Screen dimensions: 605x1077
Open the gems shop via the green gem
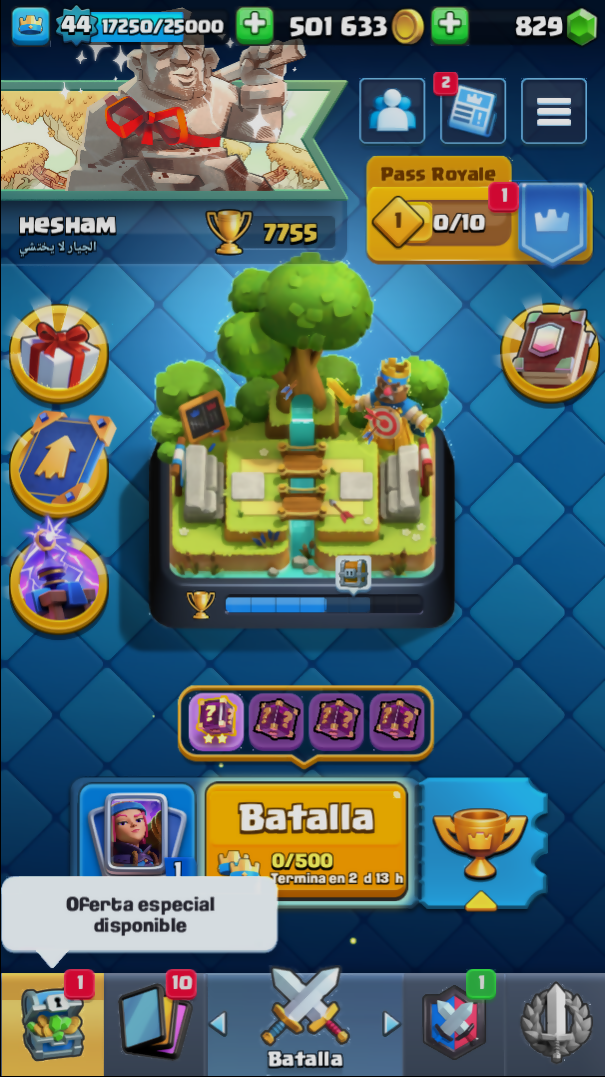click(581, 27)
